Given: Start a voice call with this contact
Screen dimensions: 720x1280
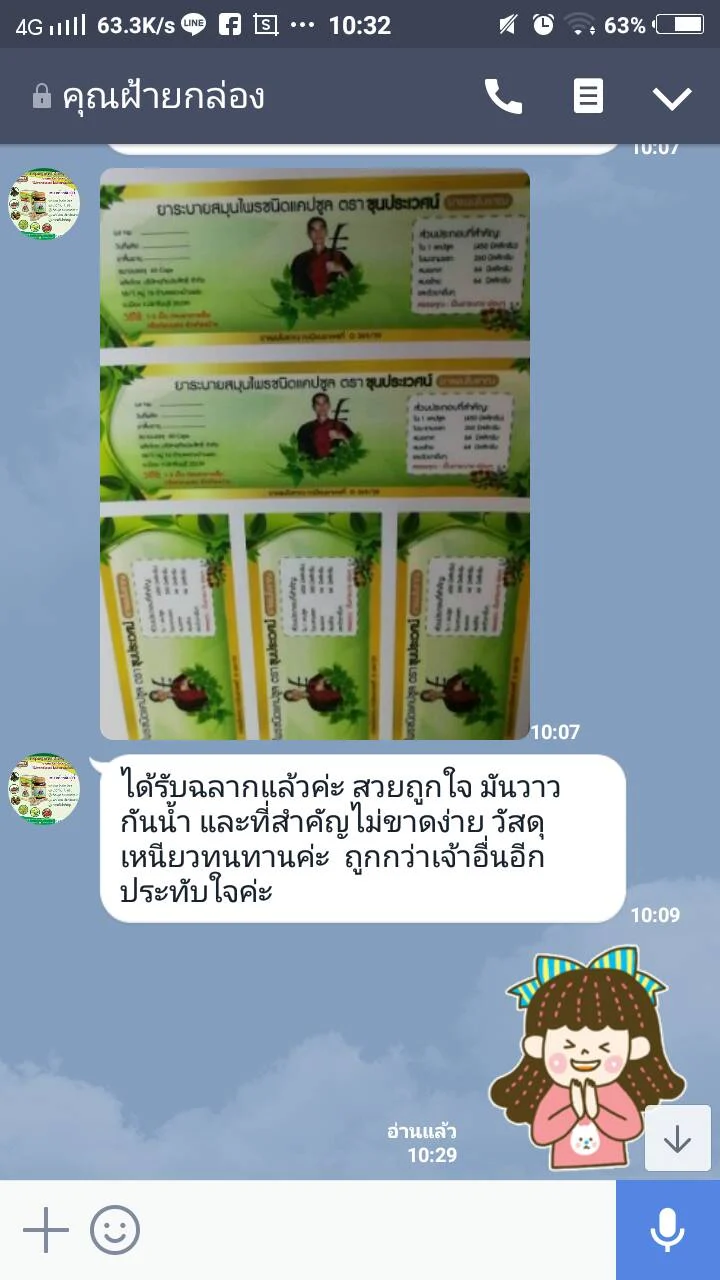Looking at the screenshot, I should point(503,97).
